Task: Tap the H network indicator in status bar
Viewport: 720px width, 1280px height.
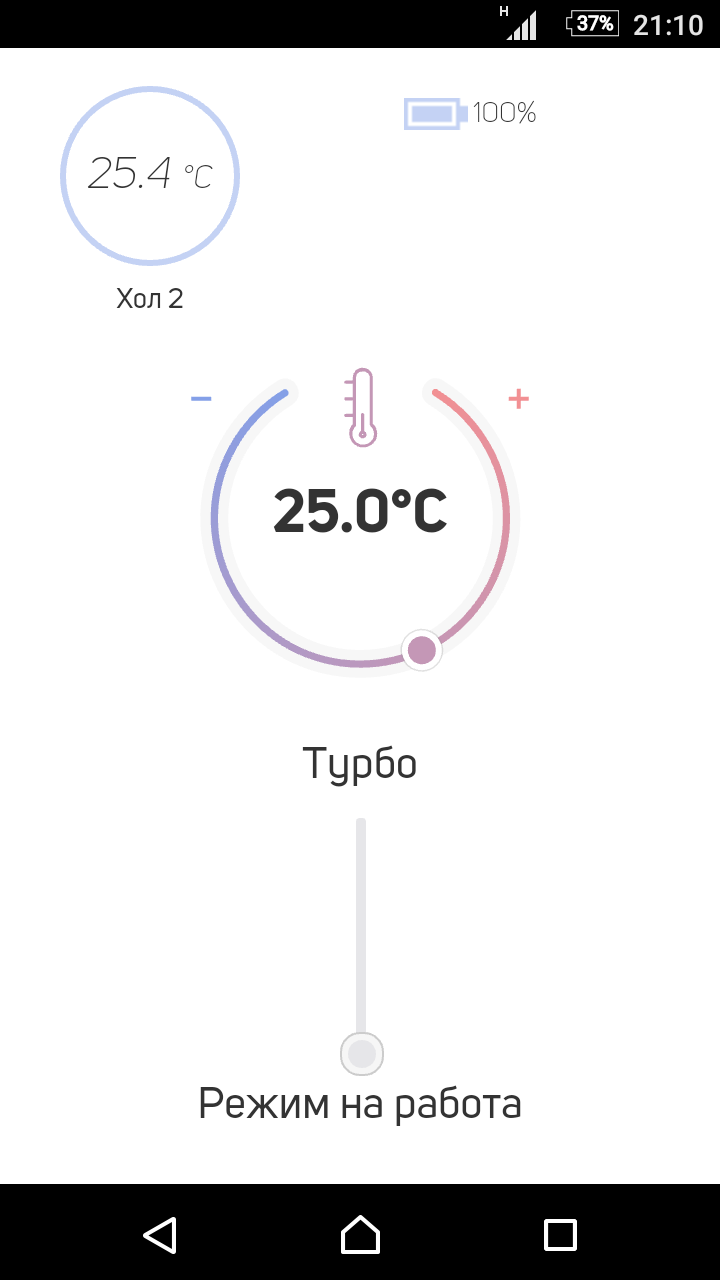Action: pos(503,12)
